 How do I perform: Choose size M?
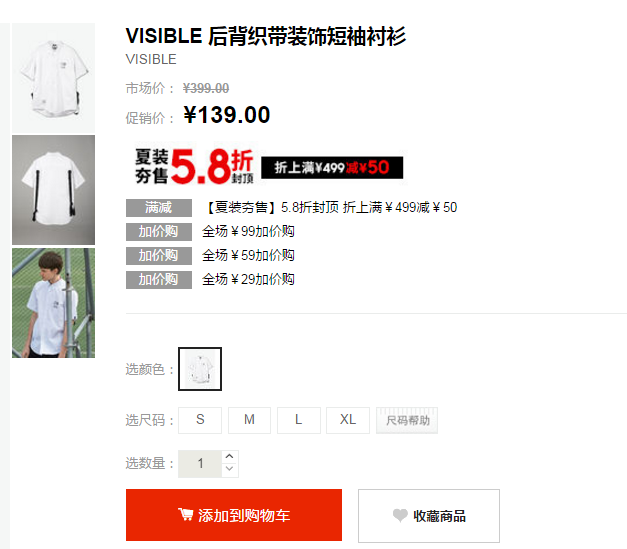click(x=249, y=420)
